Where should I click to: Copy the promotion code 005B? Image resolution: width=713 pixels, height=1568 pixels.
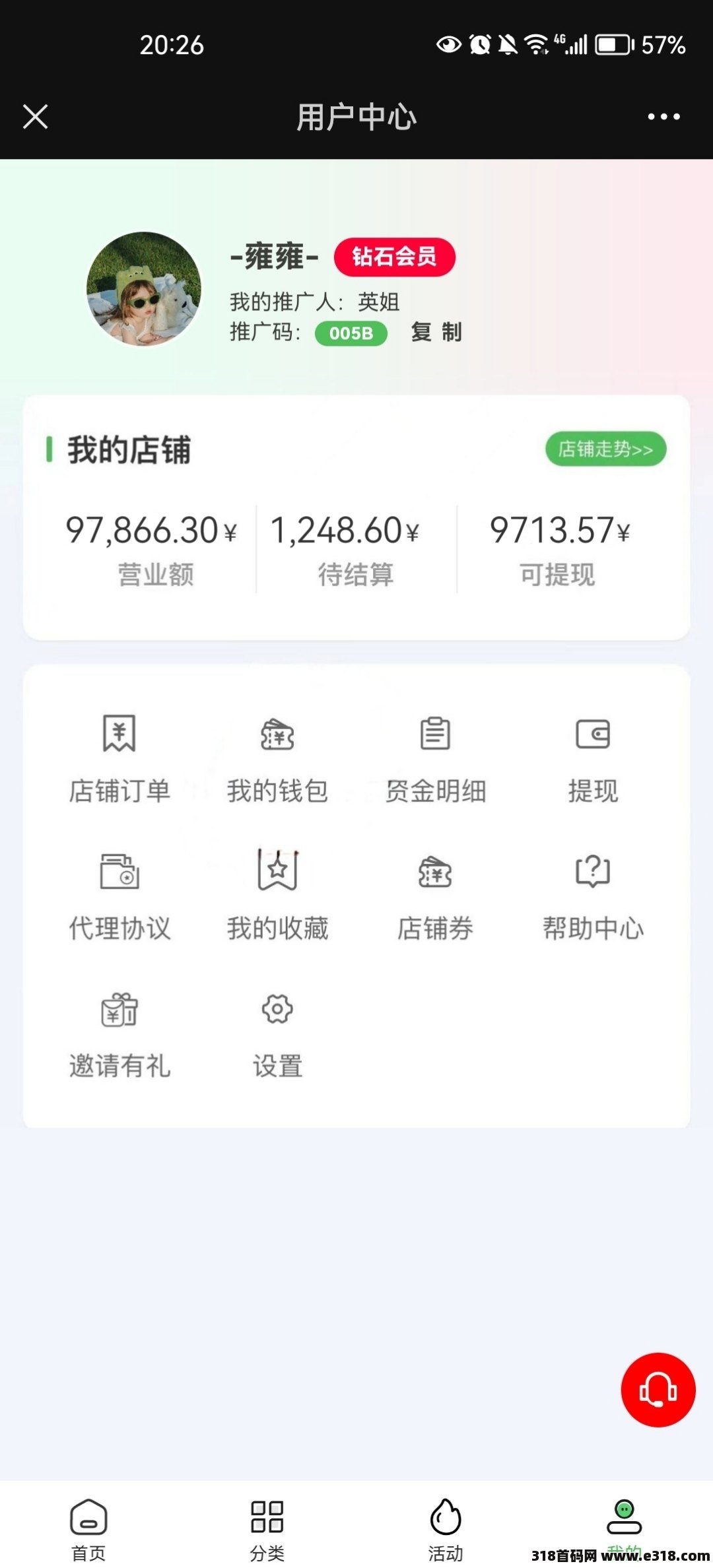(x=436, y=332)
